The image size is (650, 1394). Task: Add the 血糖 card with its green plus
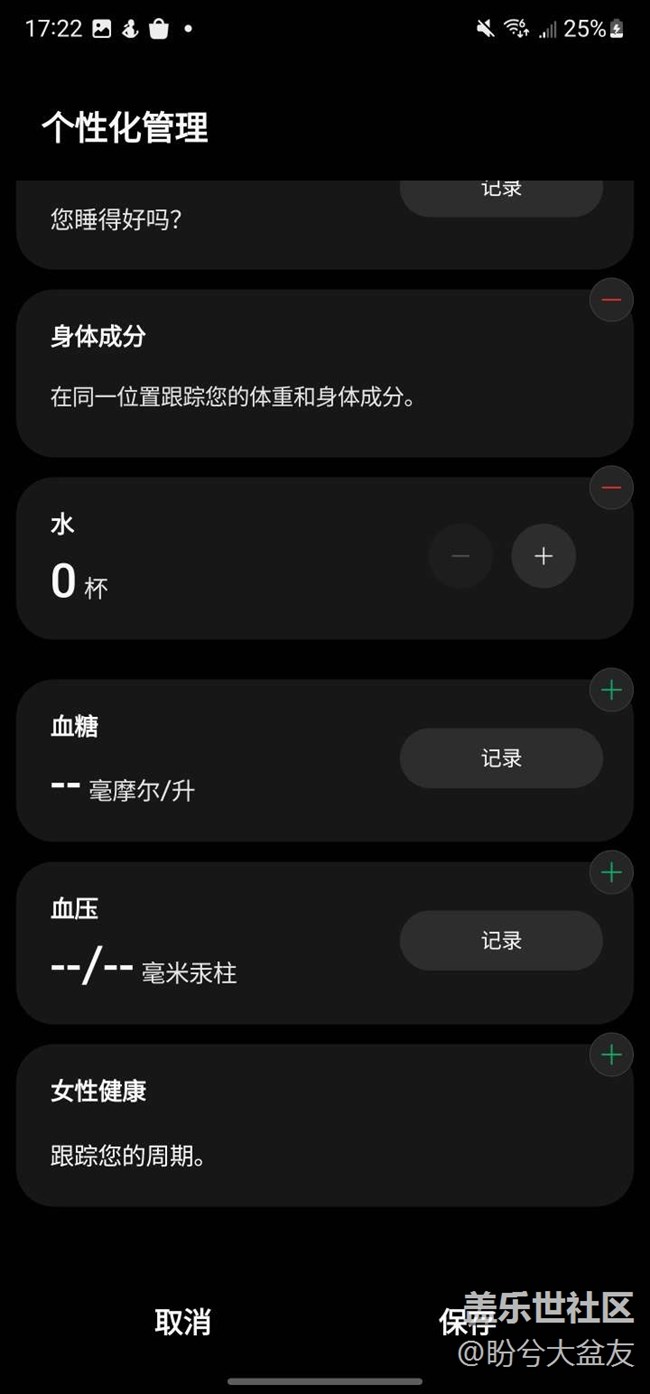(x=611, y=690)
